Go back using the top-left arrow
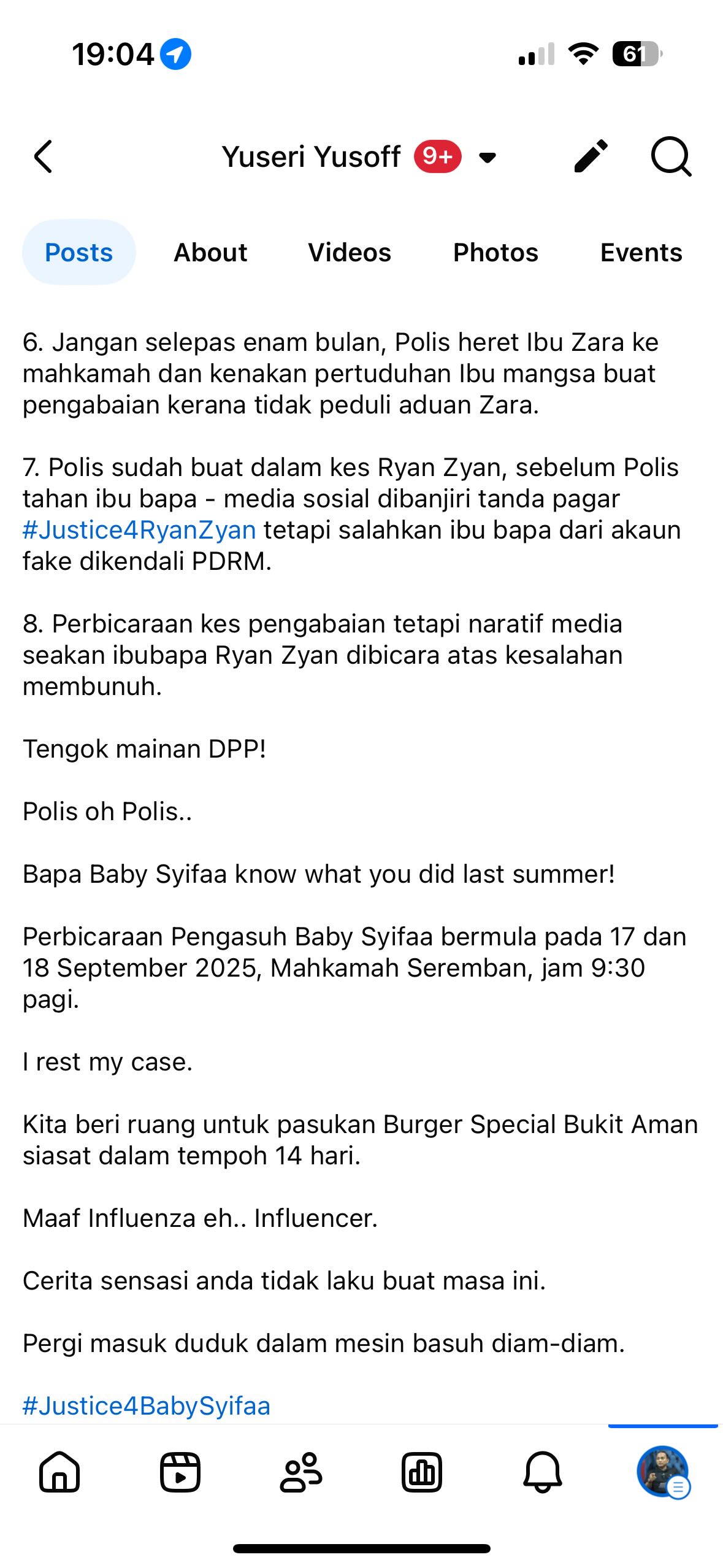 43,157
